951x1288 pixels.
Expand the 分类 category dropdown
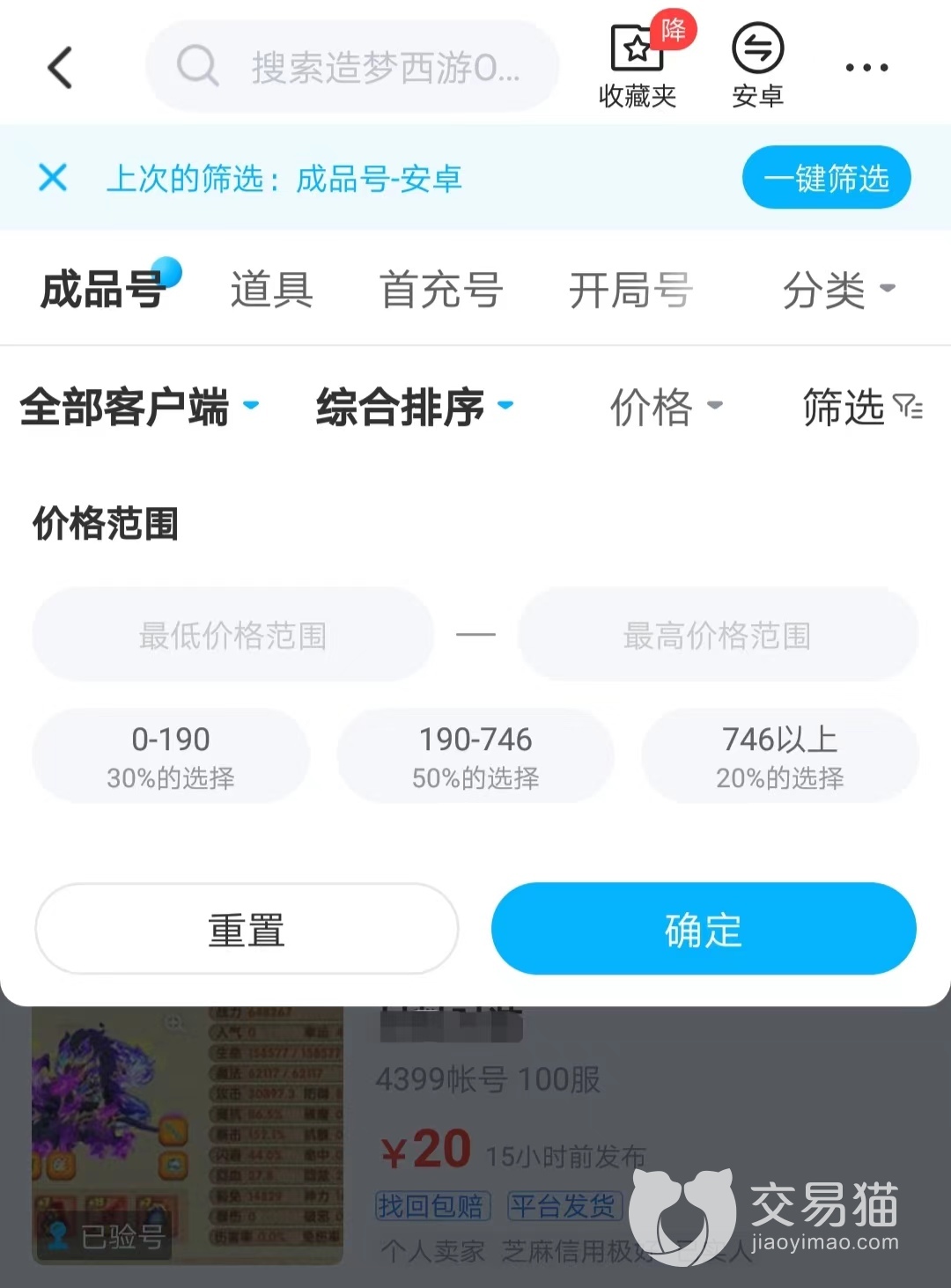[837, 289]
